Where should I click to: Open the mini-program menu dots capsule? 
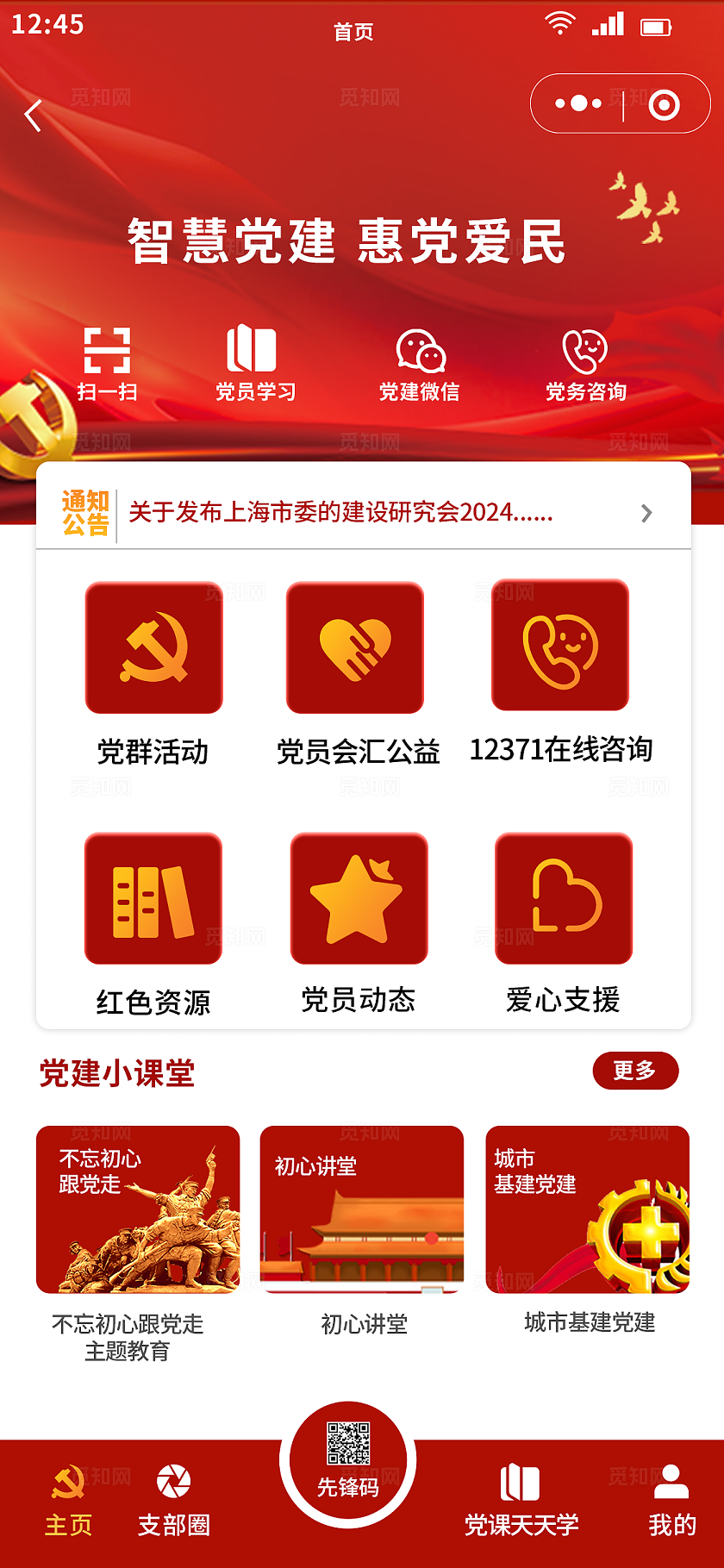(x=577, y=103)
